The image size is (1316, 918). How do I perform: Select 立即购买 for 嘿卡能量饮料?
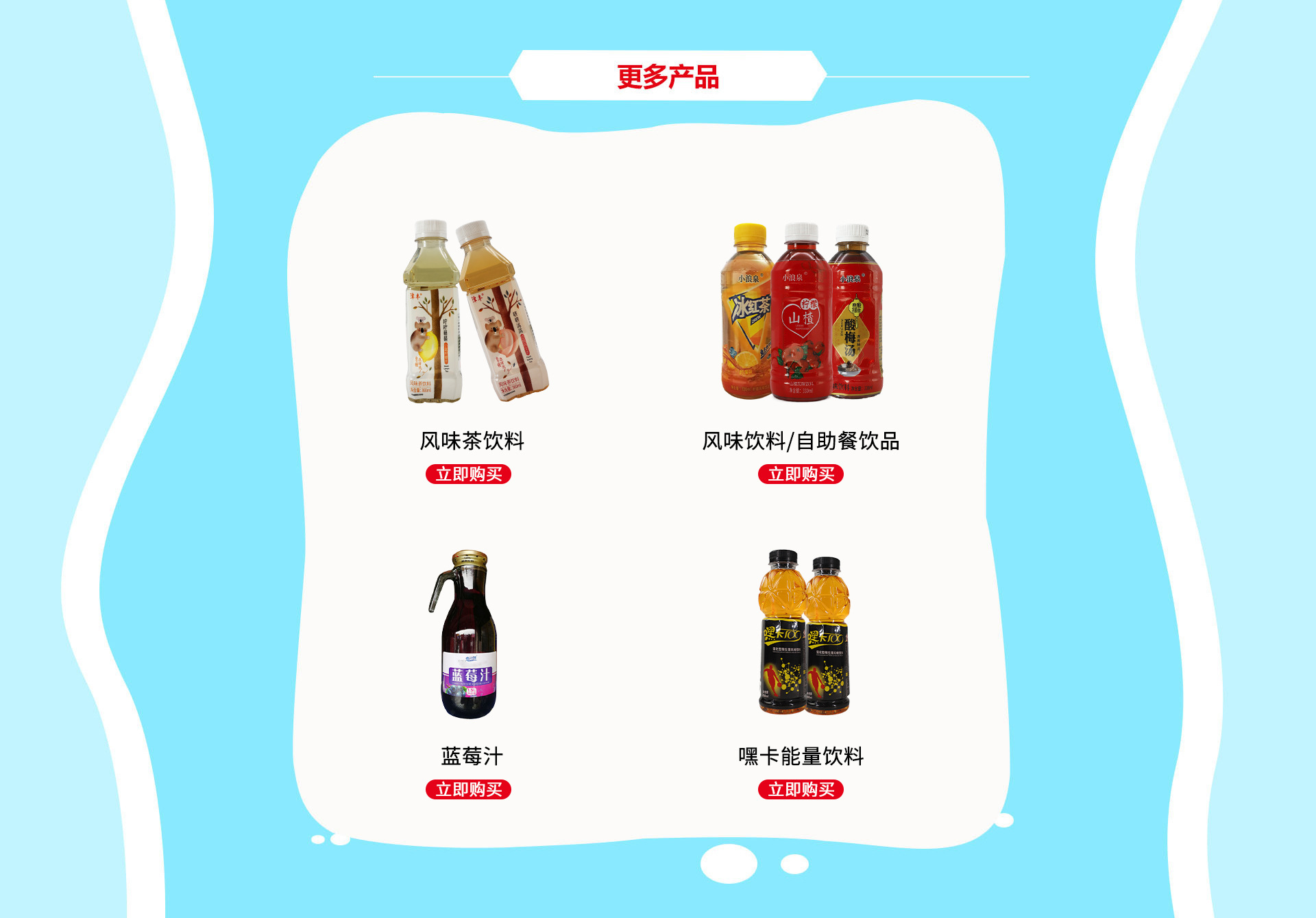tap(801, 789)
